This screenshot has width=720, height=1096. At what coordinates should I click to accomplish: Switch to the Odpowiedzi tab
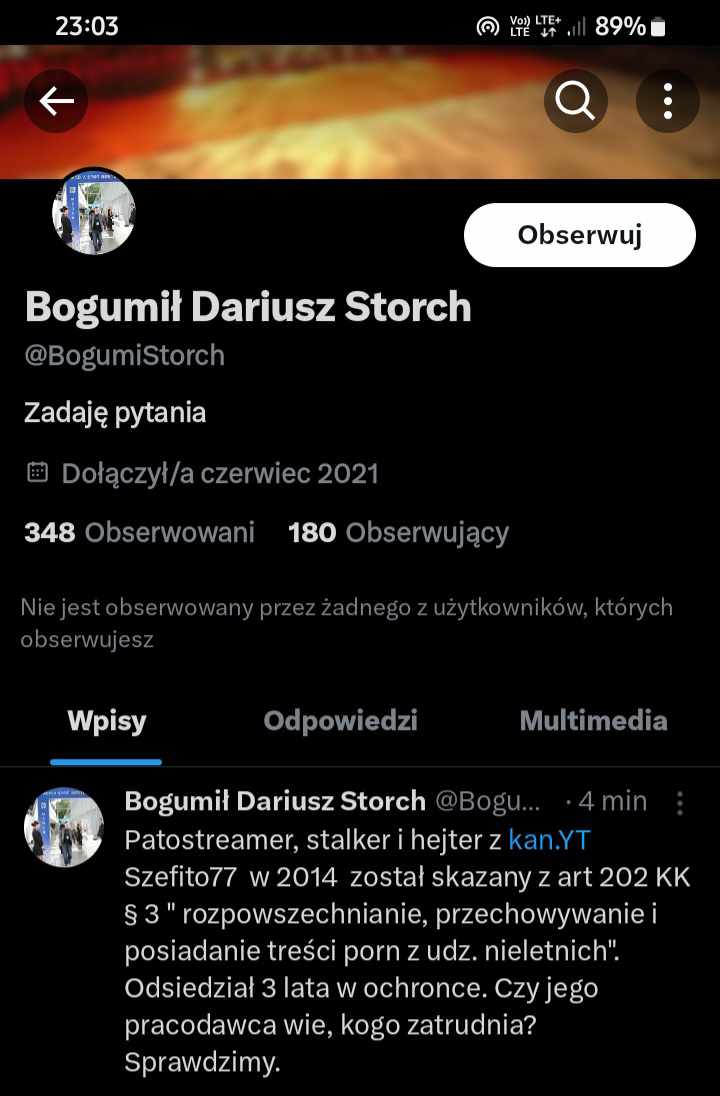click(340, 721)
